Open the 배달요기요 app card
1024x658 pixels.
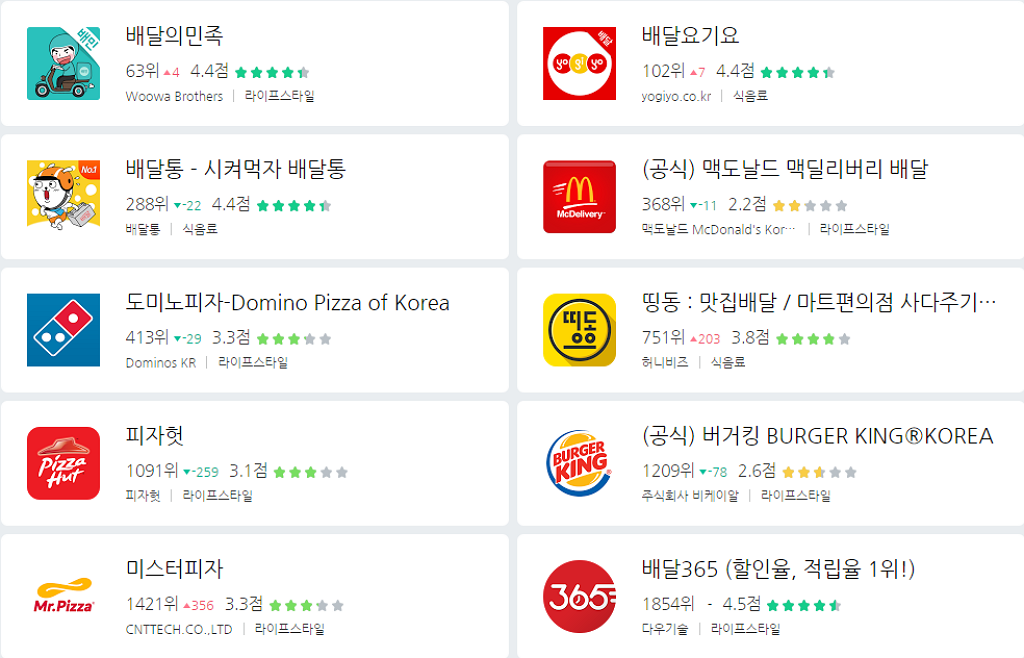pyautogui.click(x=690, y=36)
